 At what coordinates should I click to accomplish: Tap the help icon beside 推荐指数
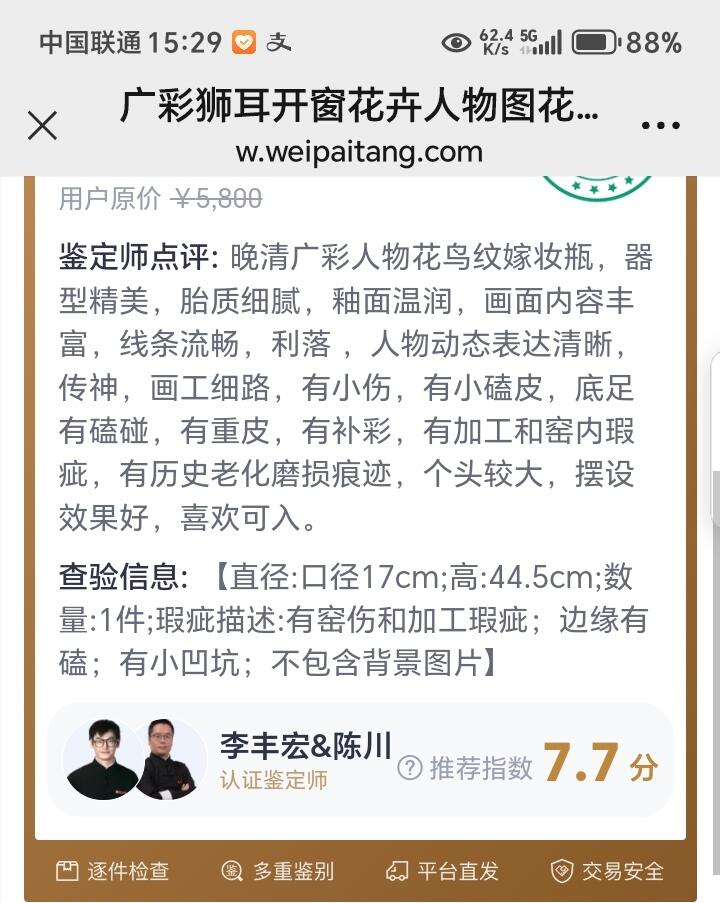coord(409,767)
